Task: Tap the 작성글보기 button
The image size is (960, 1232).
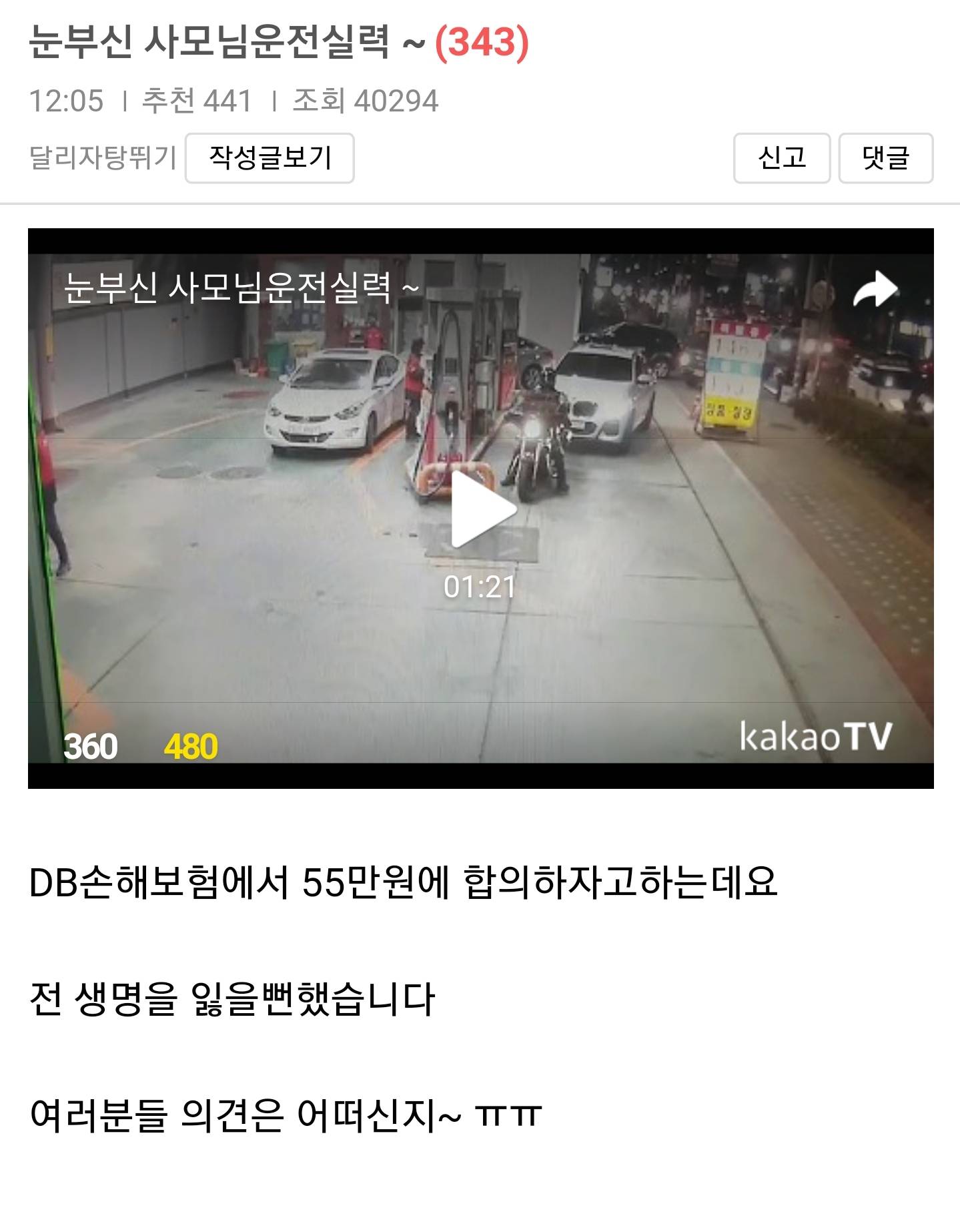Action: coord(270,158)
